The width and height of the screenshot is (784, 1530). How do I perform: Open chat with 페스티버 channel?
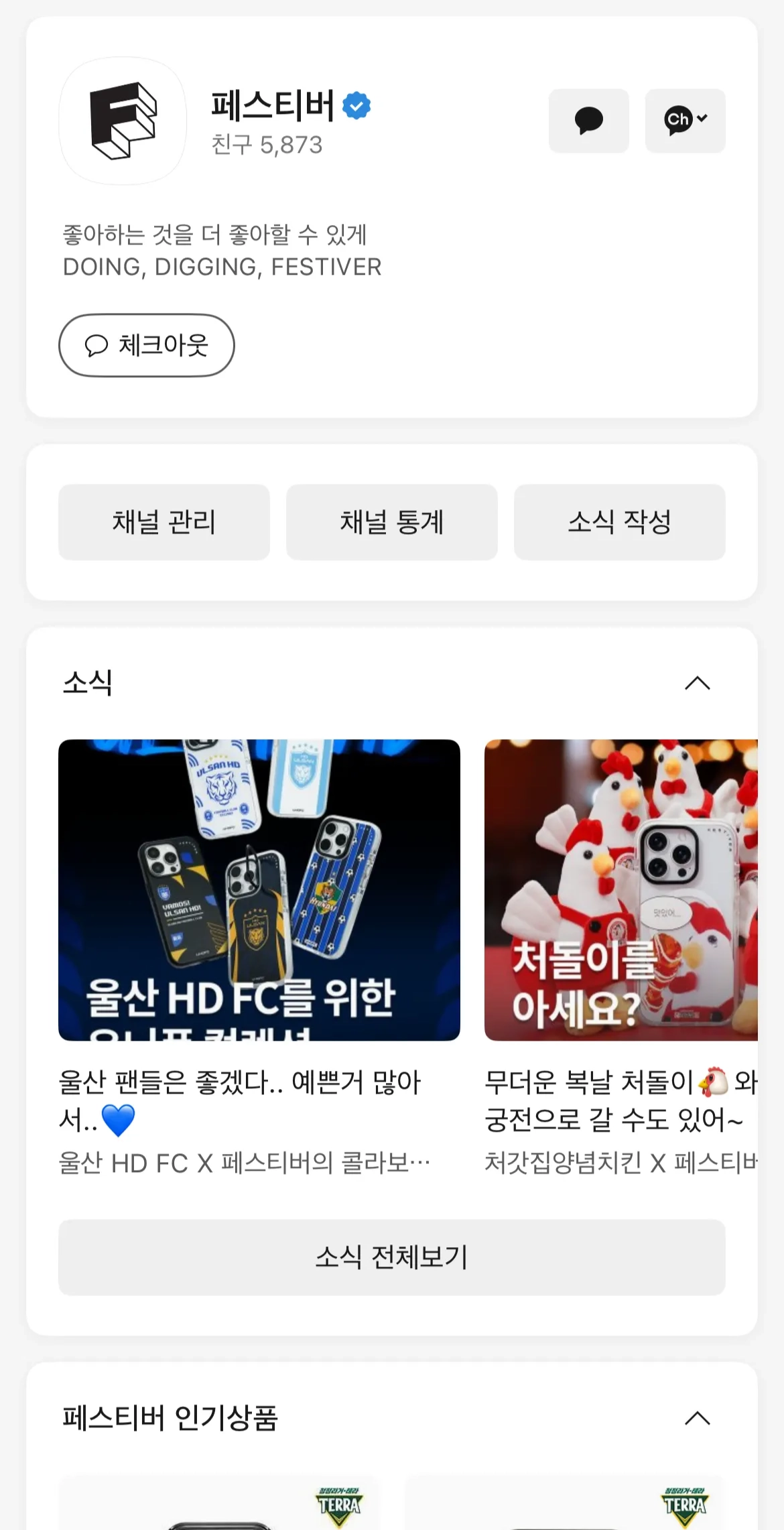588,121
